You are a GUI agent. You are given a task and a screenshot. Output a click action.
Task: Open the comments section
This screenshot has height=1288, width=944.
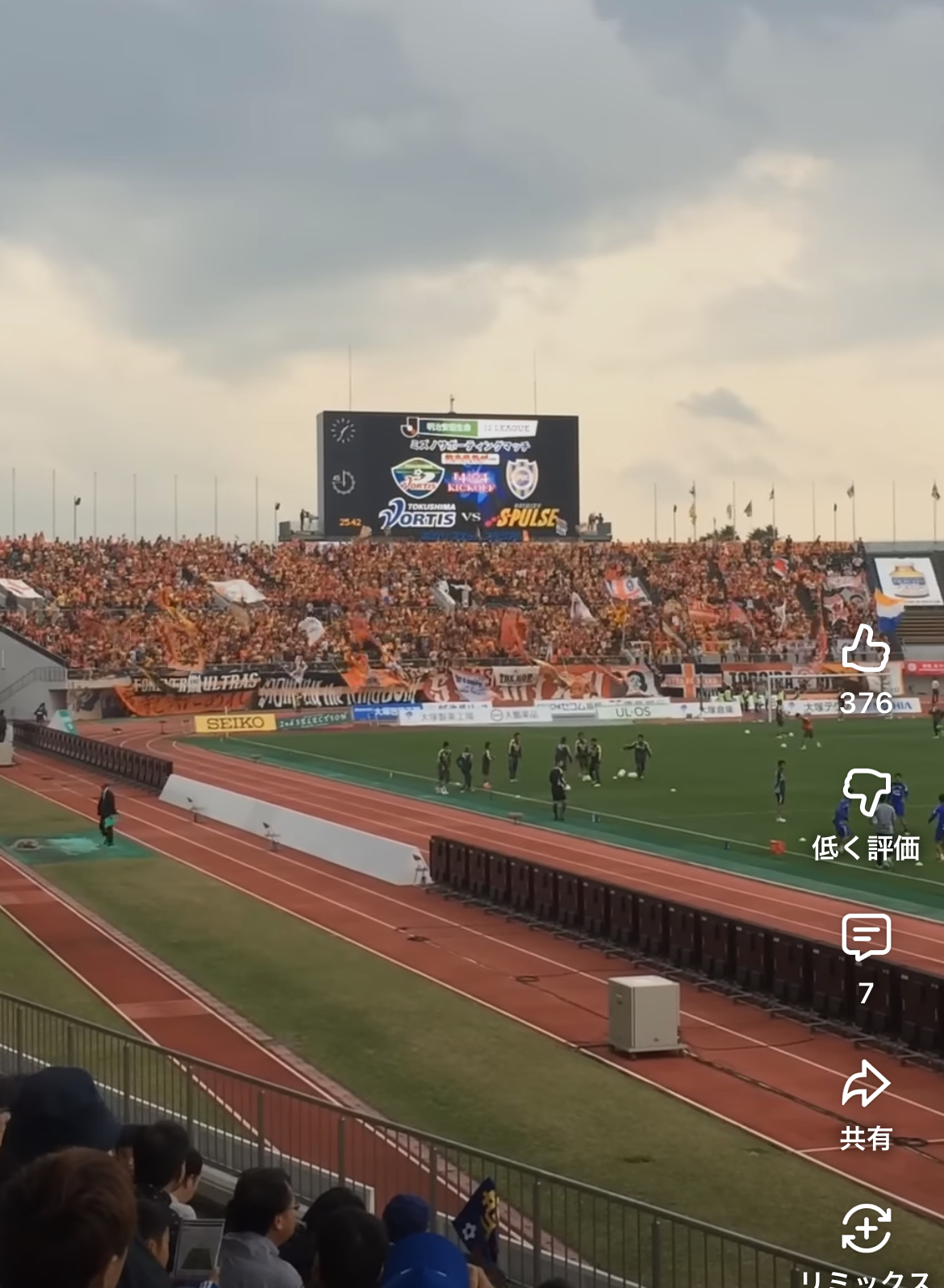point(866,937)
